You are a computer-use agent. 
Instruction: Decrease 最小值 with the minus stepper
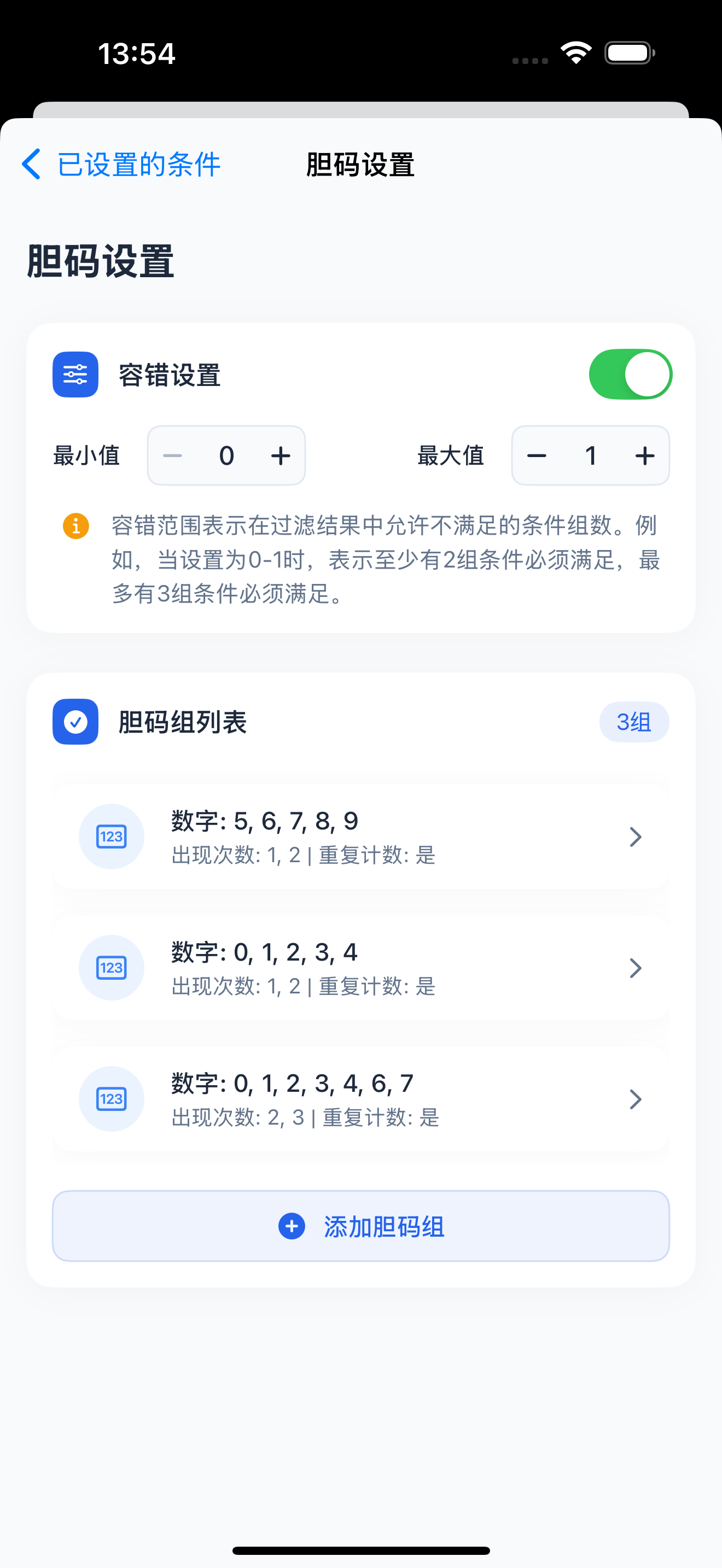pos(172,455)
